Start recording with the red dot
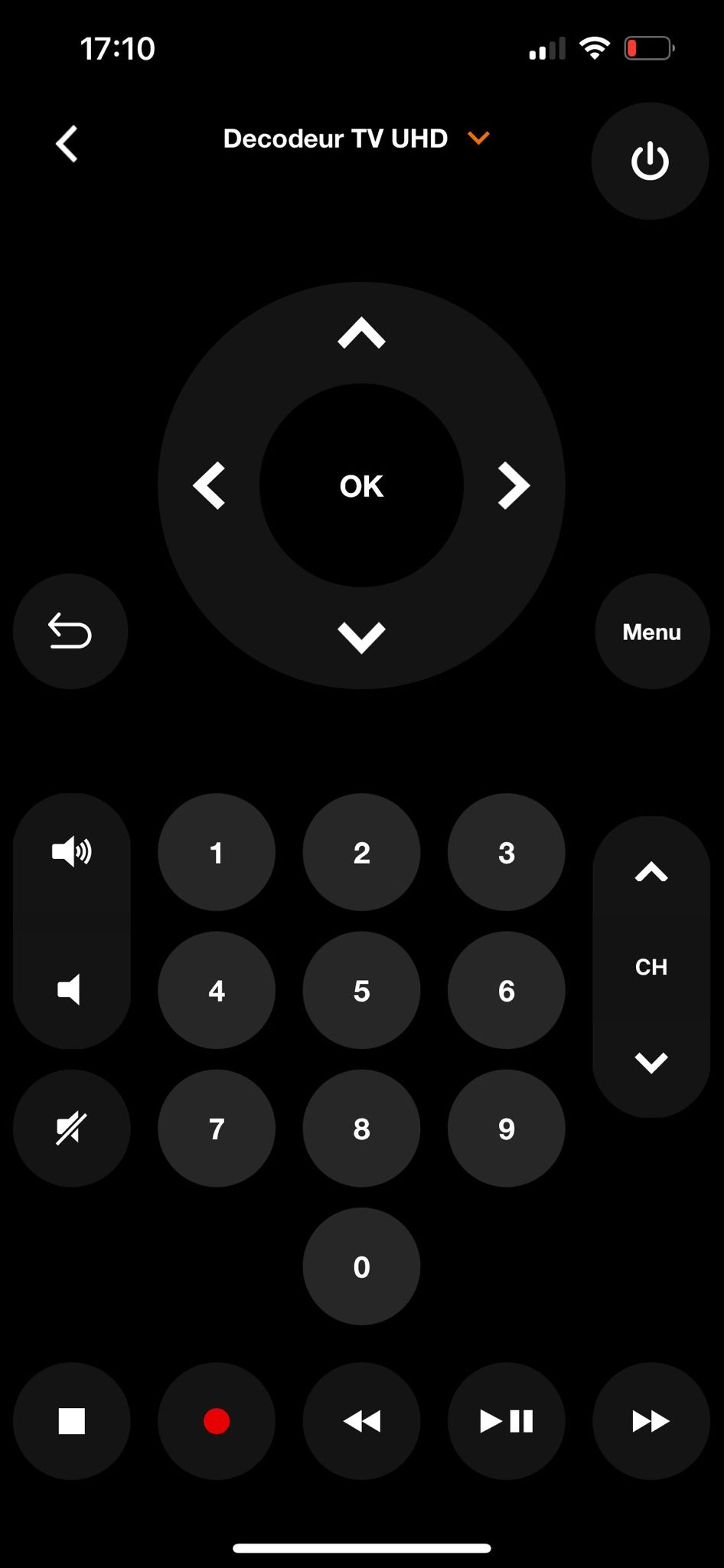Screen dimensions: 724x1568 [217, 1421]
